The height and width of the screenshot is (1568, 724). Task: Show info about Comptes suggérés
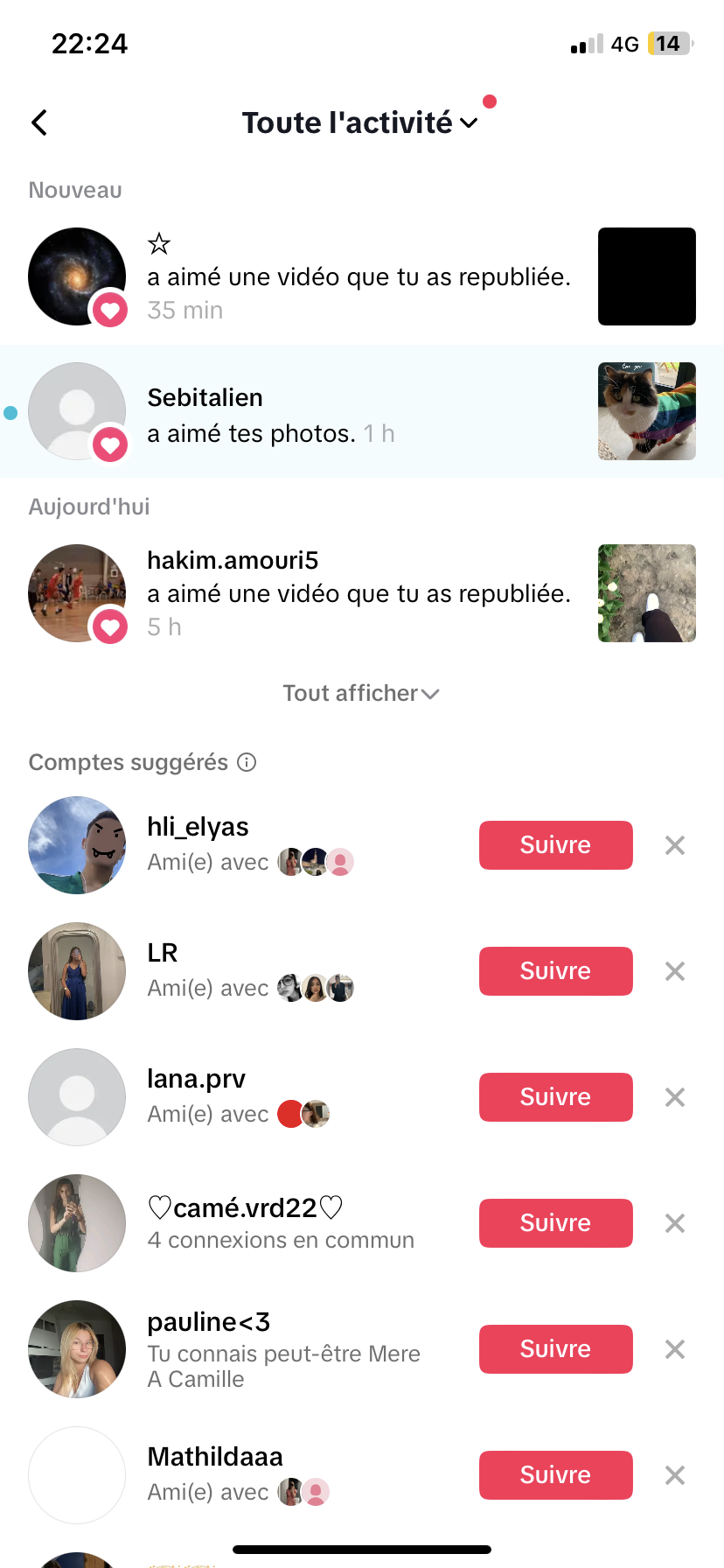pyautogui.click(x=247, y=762)
